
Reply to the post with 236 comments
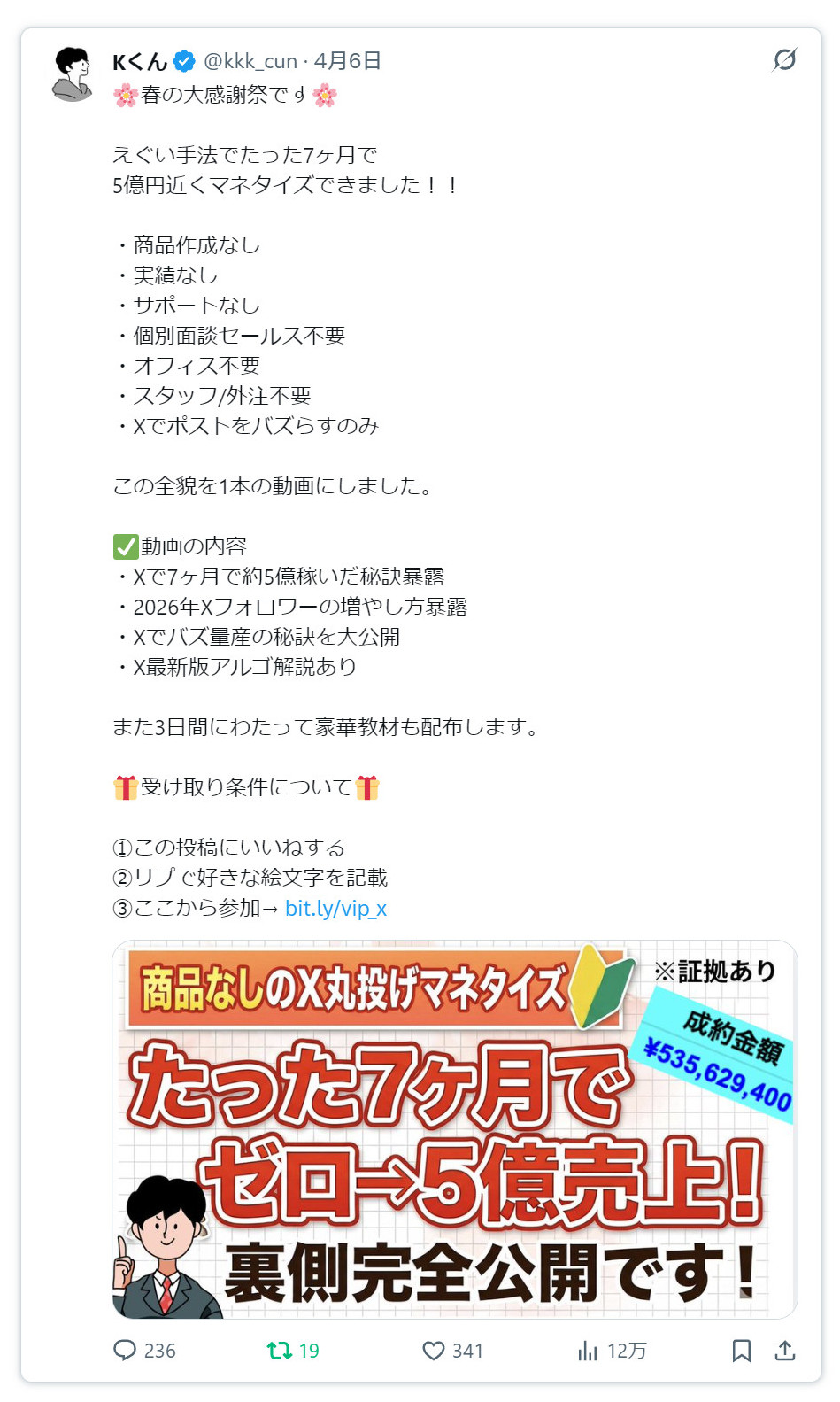pos(144,1351)
